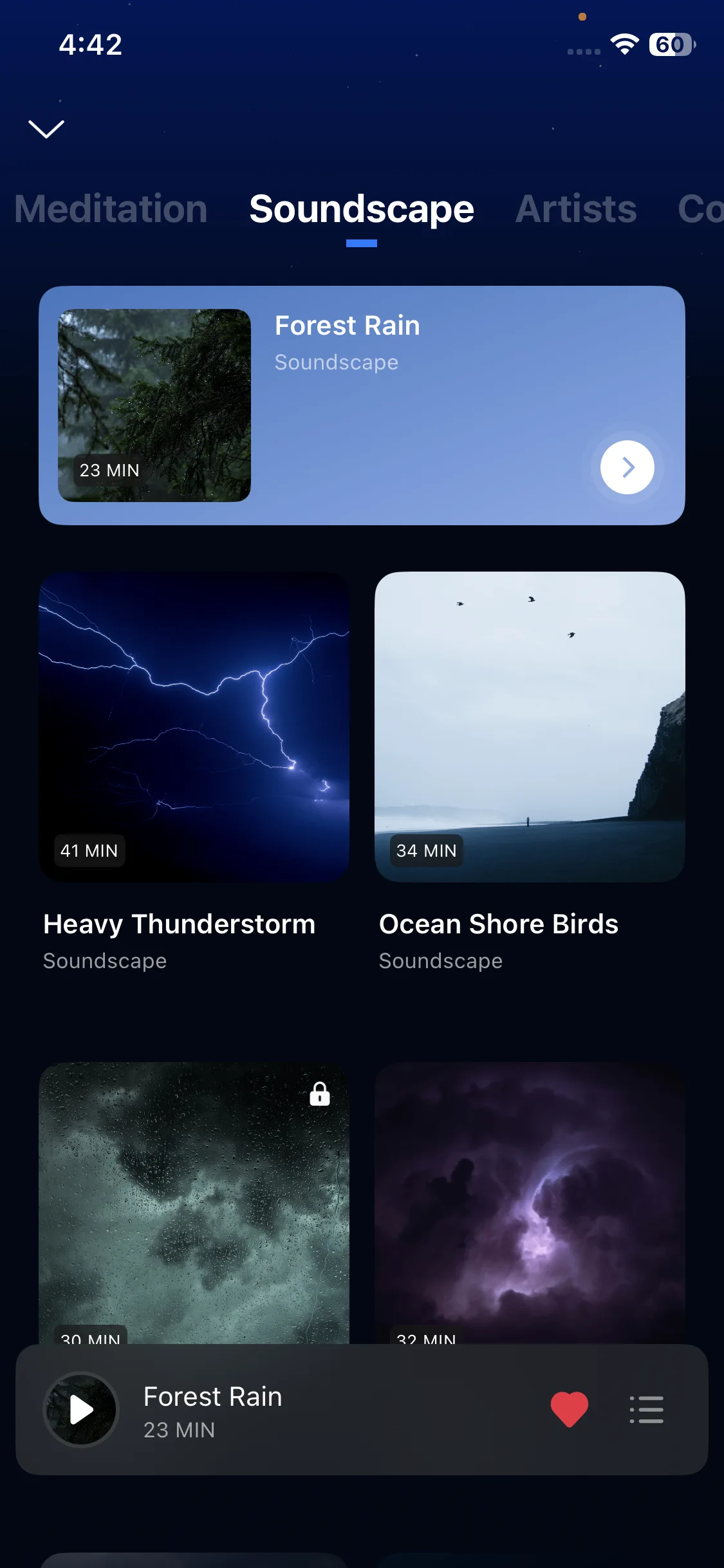The width and height of the screenshot is (724, 1568).
Task: Open the Forest Rain featured card arrow
Action: point(627,467)
